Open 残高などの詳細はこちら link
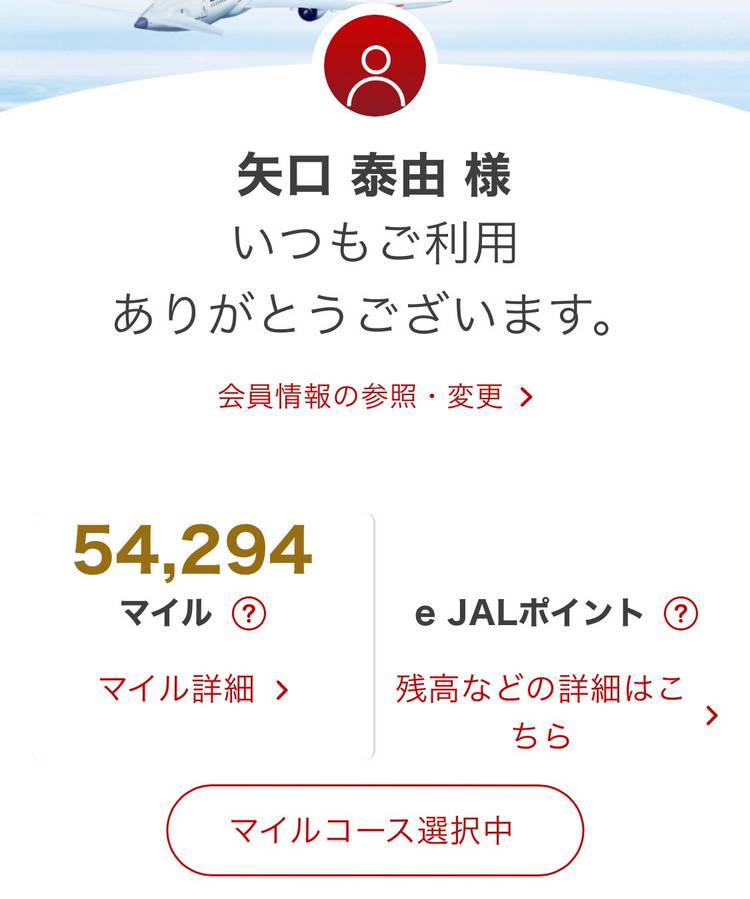 pyautogui.click(x=555, y=713)
